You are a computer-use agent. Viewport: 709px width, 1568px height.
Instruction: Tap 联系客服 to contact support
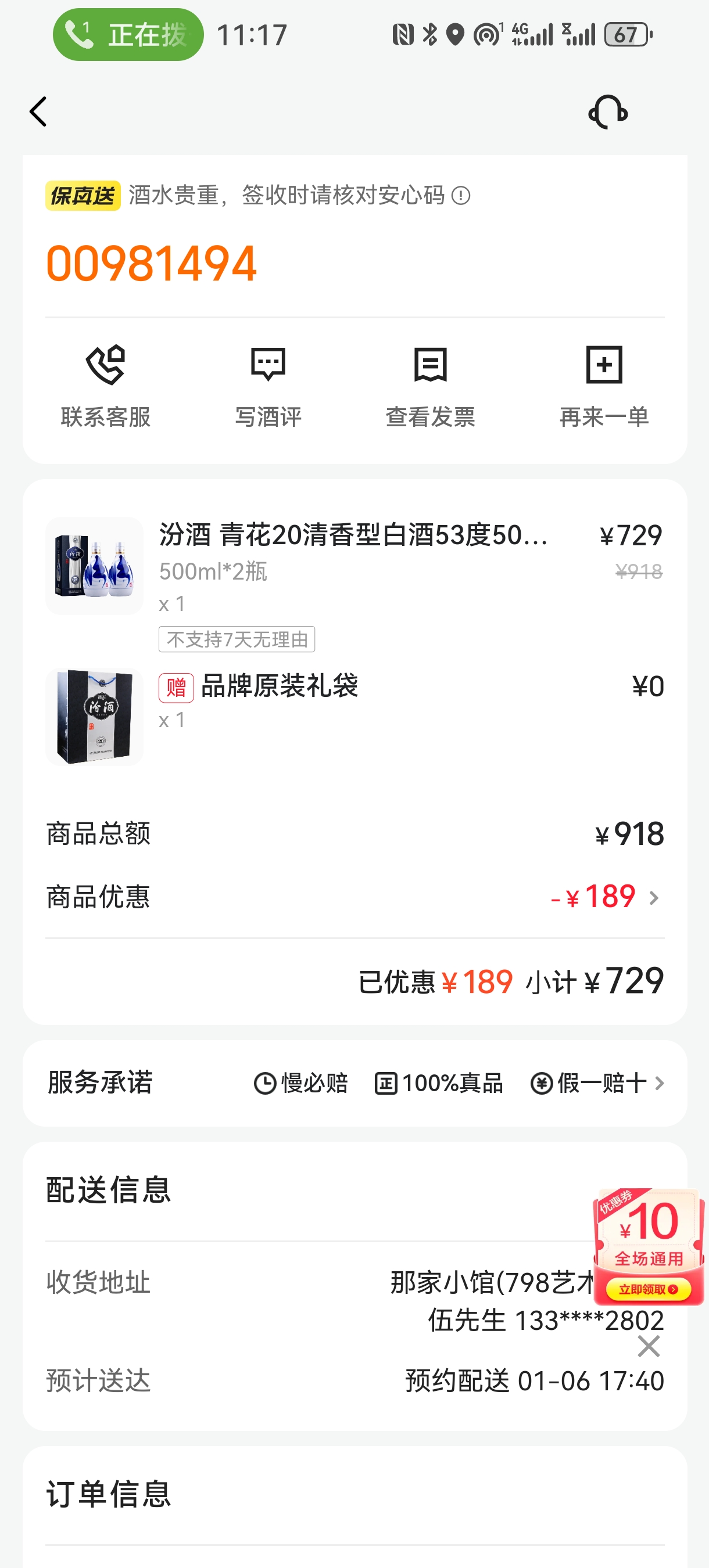(x=105, y=386)
